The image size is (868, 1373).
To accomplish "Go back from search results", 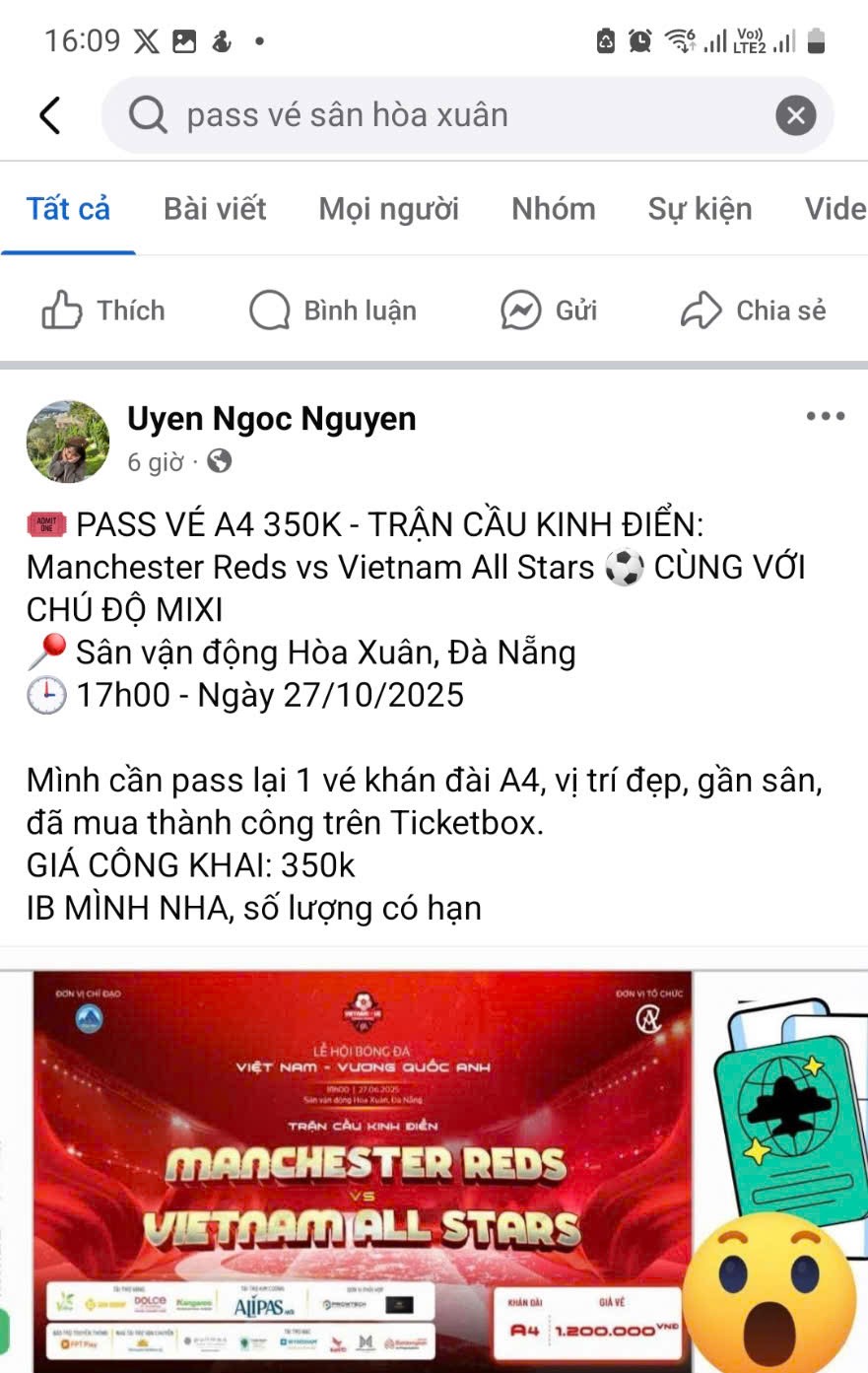I will tap(49, 115).
